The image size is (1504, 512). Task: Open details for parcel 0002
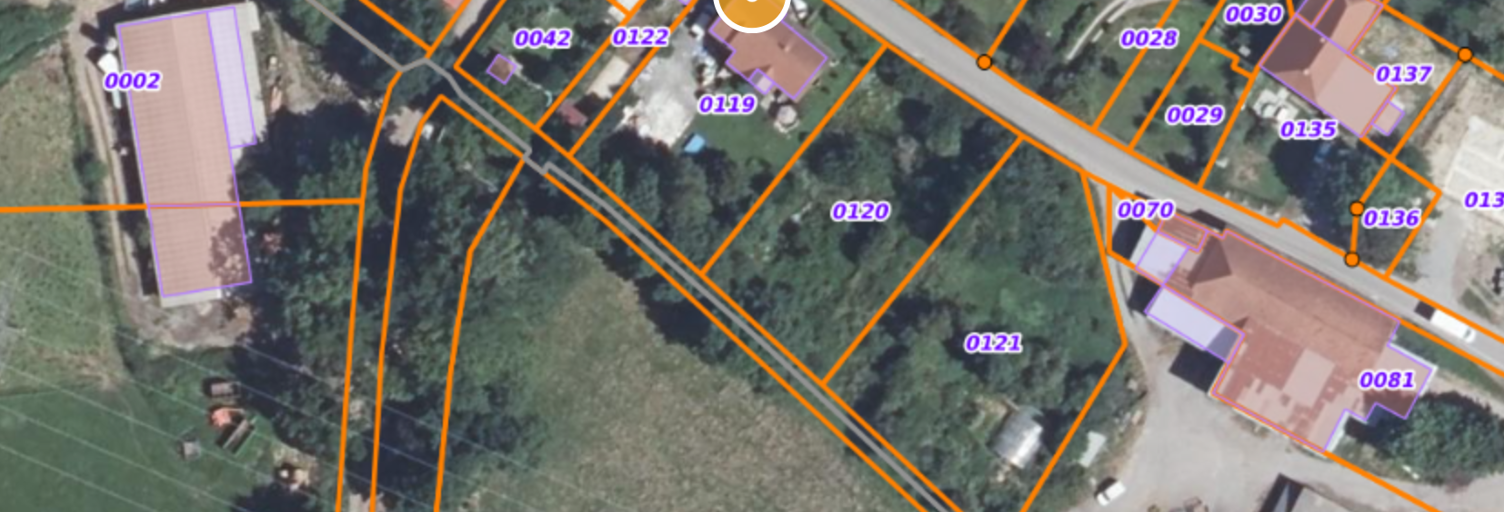pyautogui.click(x=132, y=81)
